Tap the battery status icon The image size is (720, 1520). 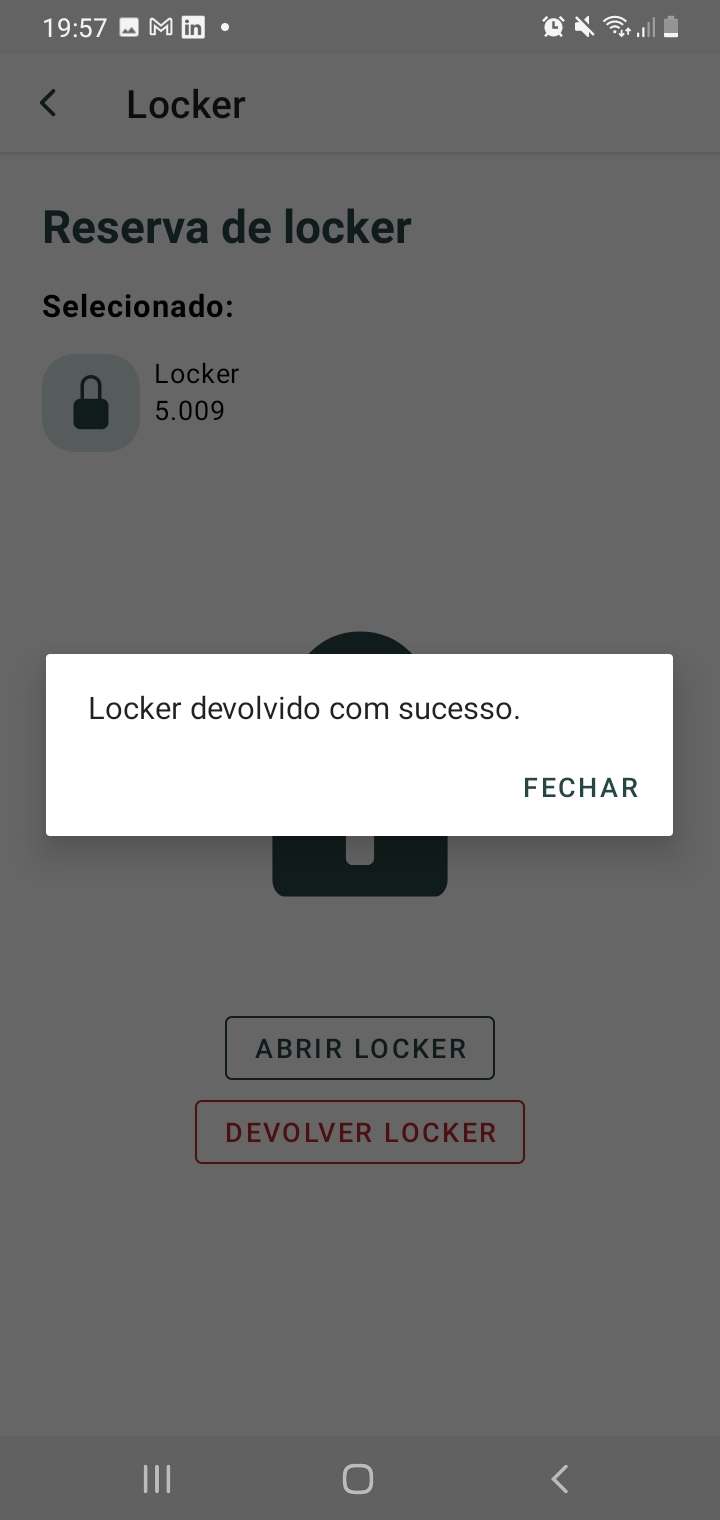tap(670, 27)
